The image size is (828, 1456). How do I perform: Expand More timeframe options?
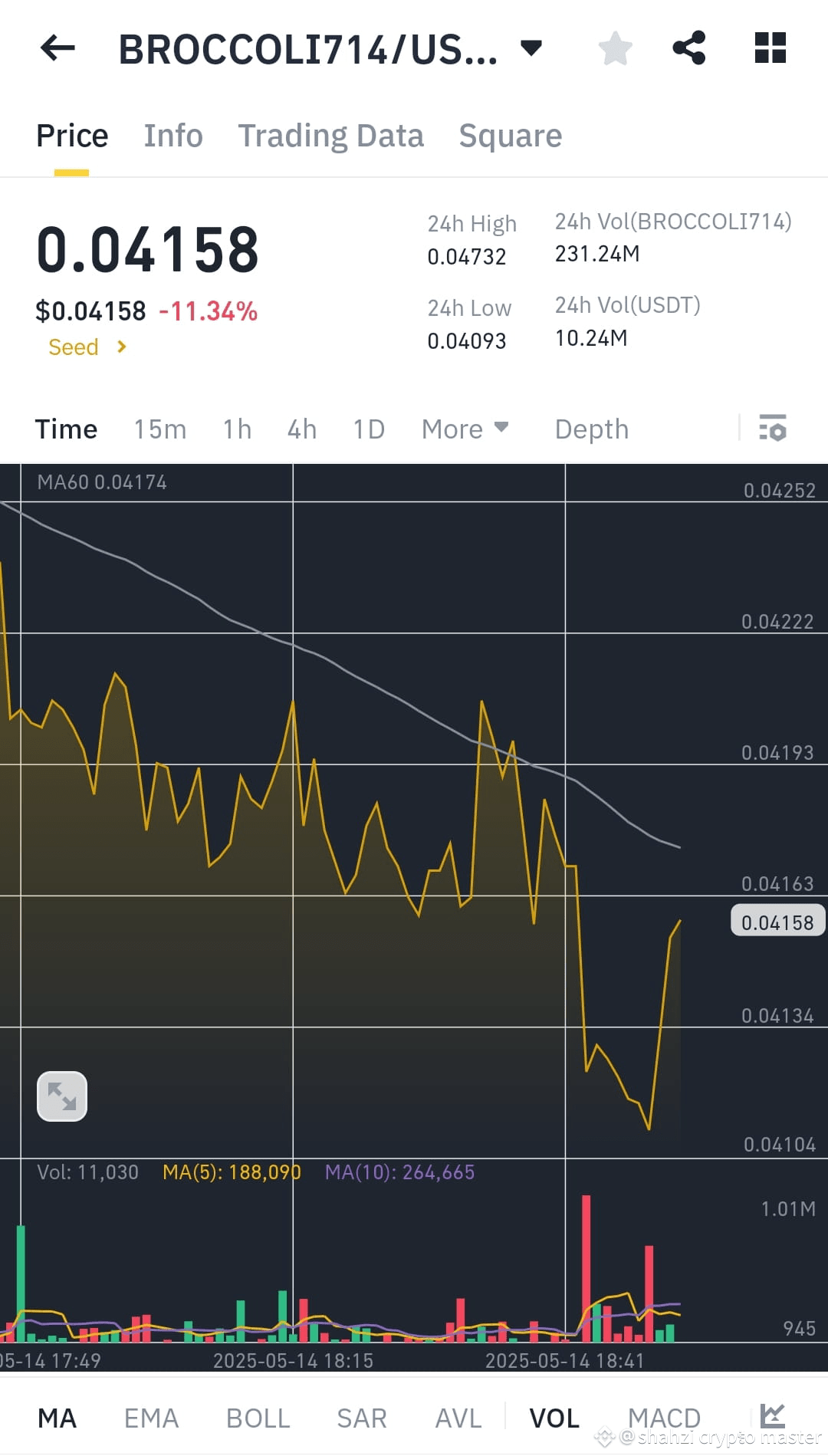pyautogui.click(x=464, y=429)
